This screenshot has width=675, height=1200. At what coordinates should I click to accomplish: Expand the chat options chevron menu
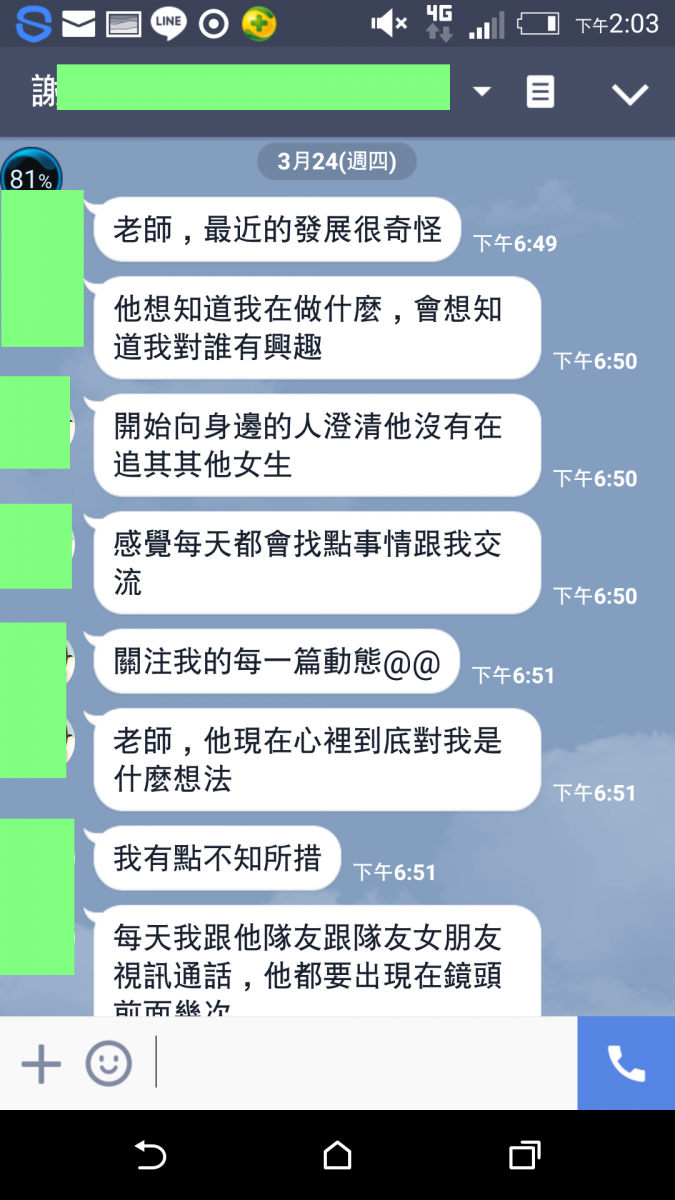[630, 94]
